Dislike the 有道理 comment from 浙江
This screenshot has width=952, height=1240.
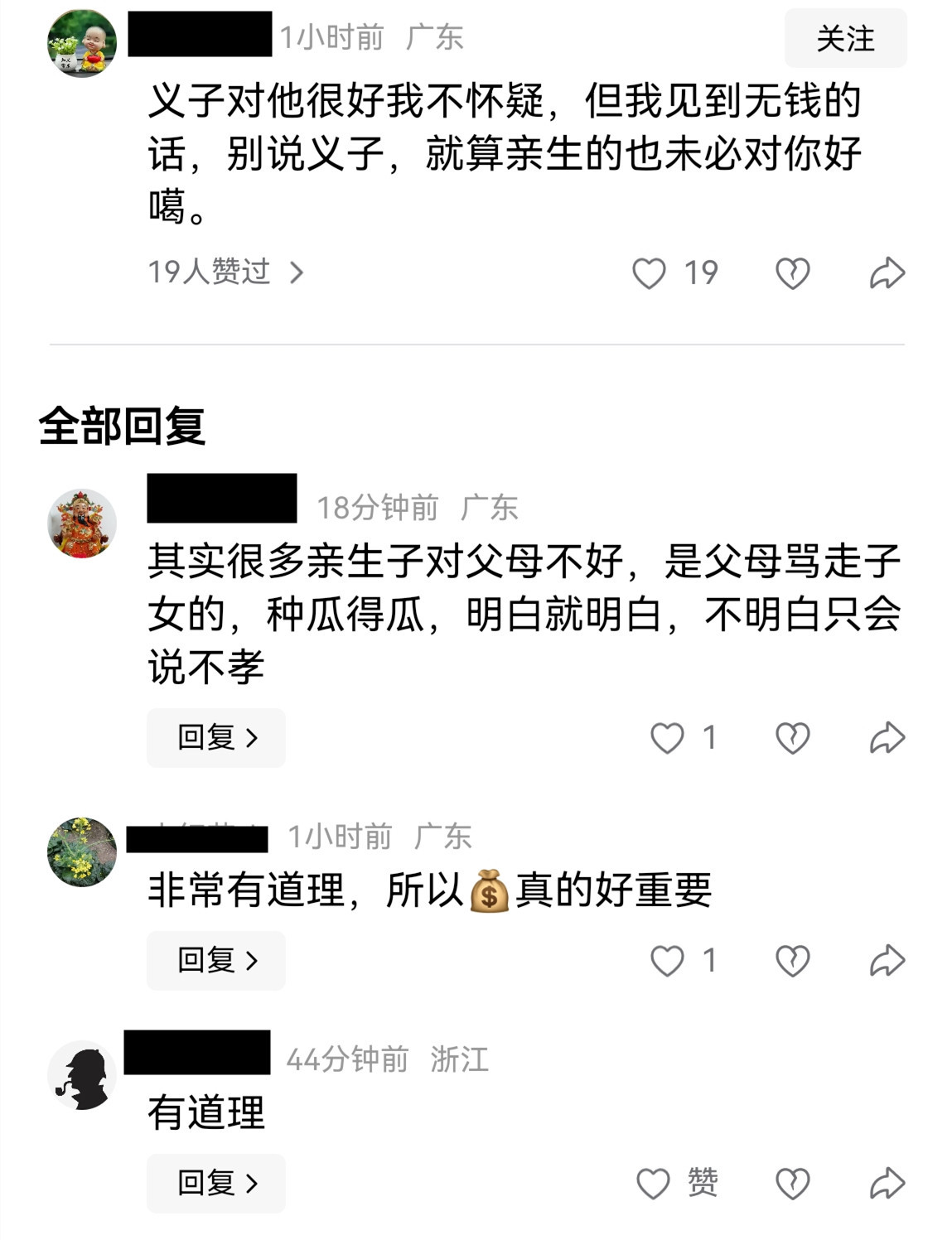[x=792, y=1183]
